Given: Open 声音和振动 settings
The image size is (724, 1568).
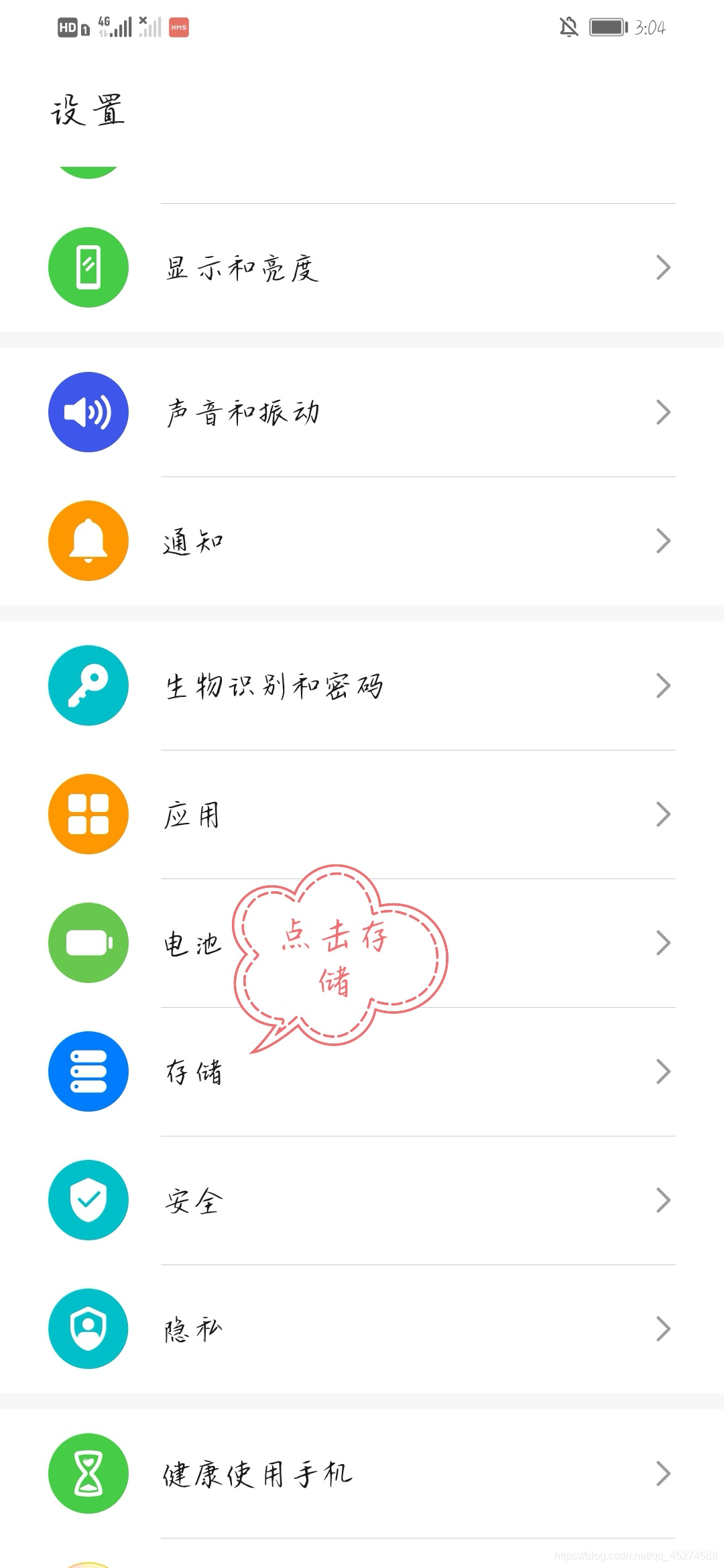Looking at the screenshot, I should (x=362, y=412).
